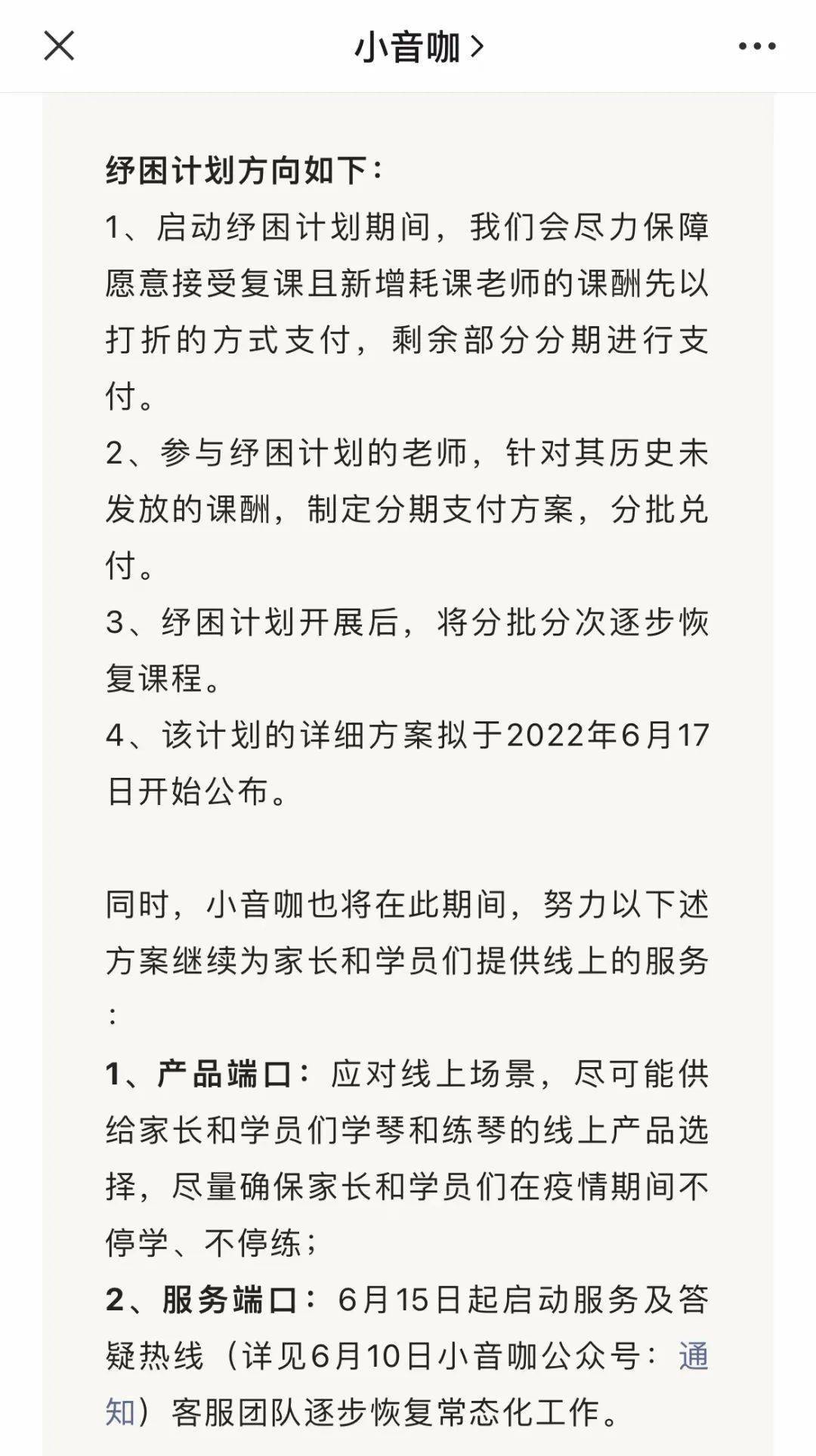Viewport: 816px width, 1456px height.
Task: Open the blue 通知 link
Action: [692, 1356]
